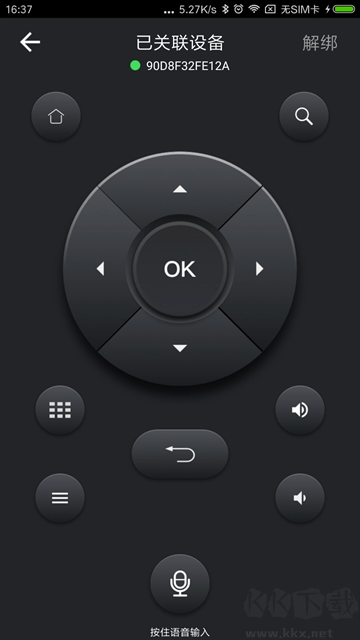Confirm with the OK button
The width and height of the screenshot is (360, 640).
click(x=180, y=269)
